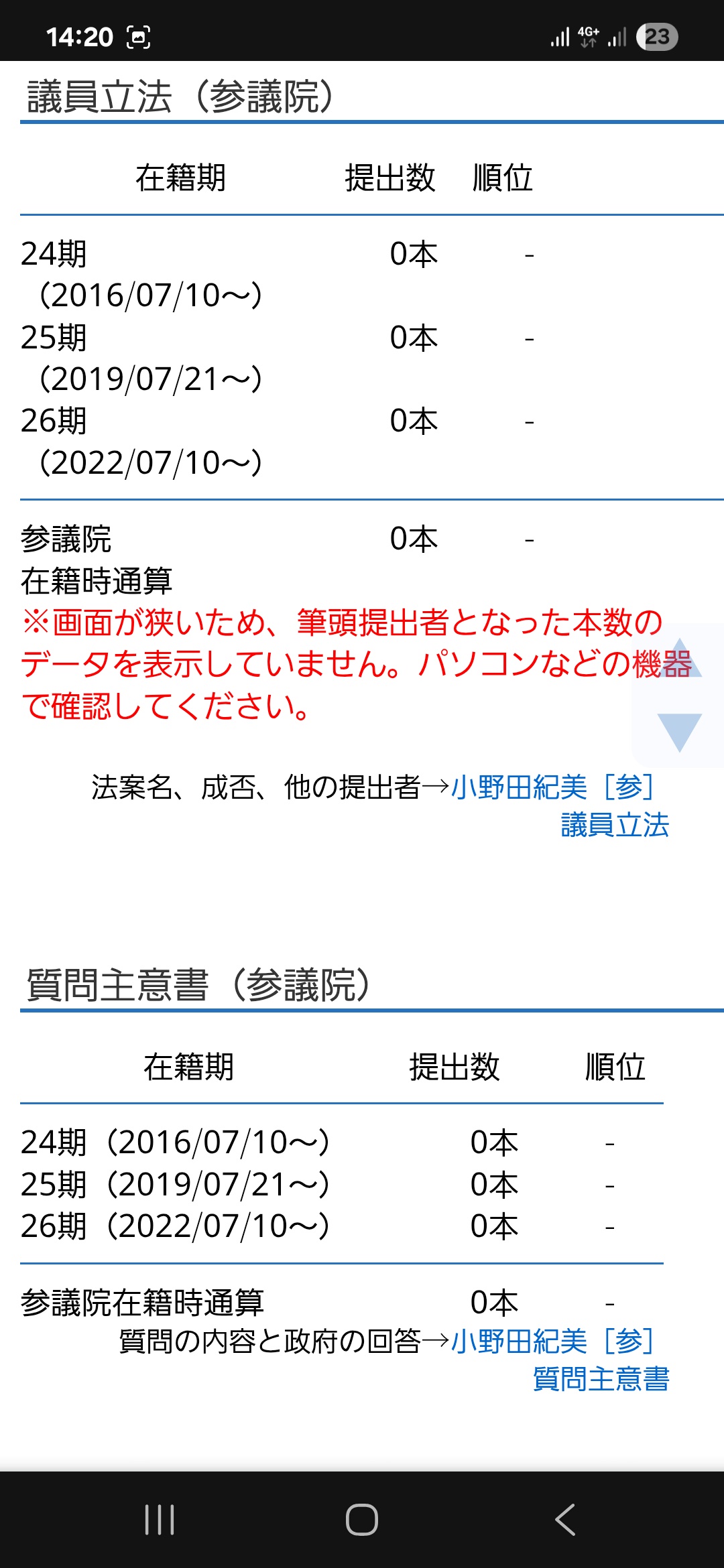Tap the floating down arrow
724x1568 pixels.
pos(679,732)
